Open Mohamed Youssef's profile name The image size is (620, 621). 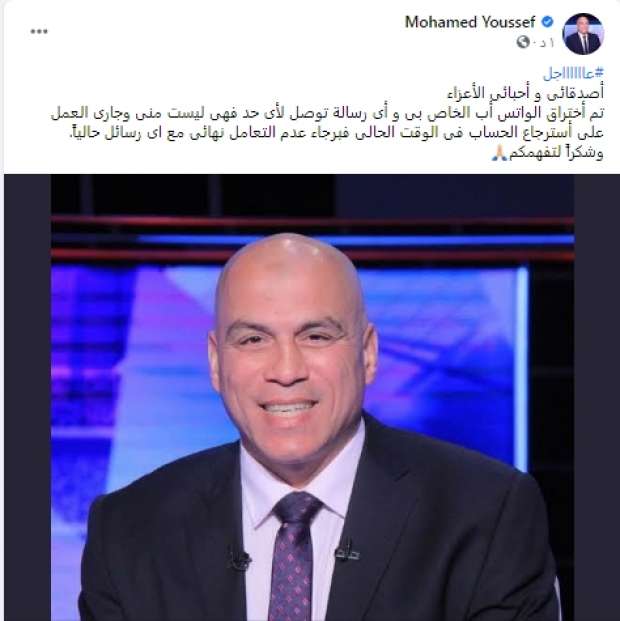coord(469,22)
